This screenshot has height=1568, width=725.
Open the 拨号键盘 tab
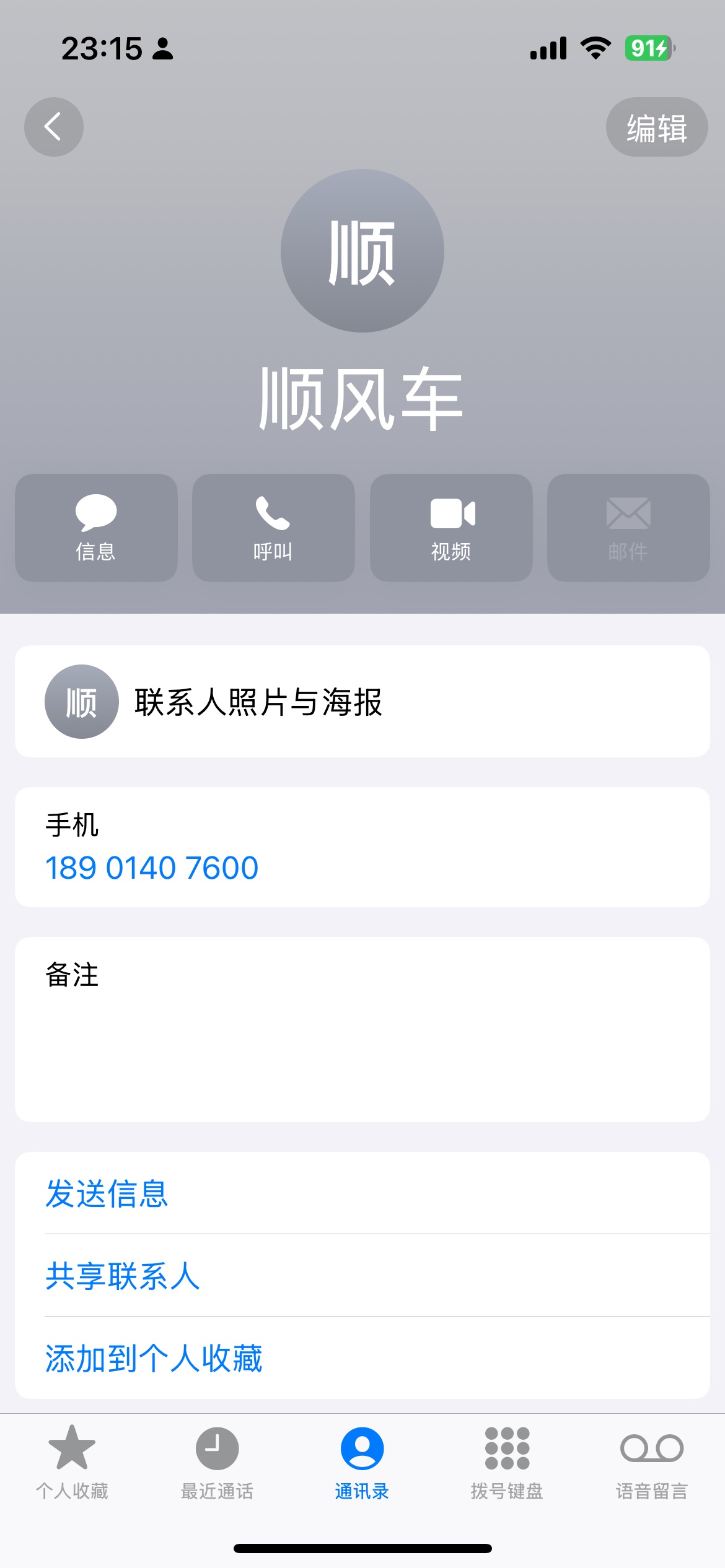pyautogui.click(x=507, y=1463)
